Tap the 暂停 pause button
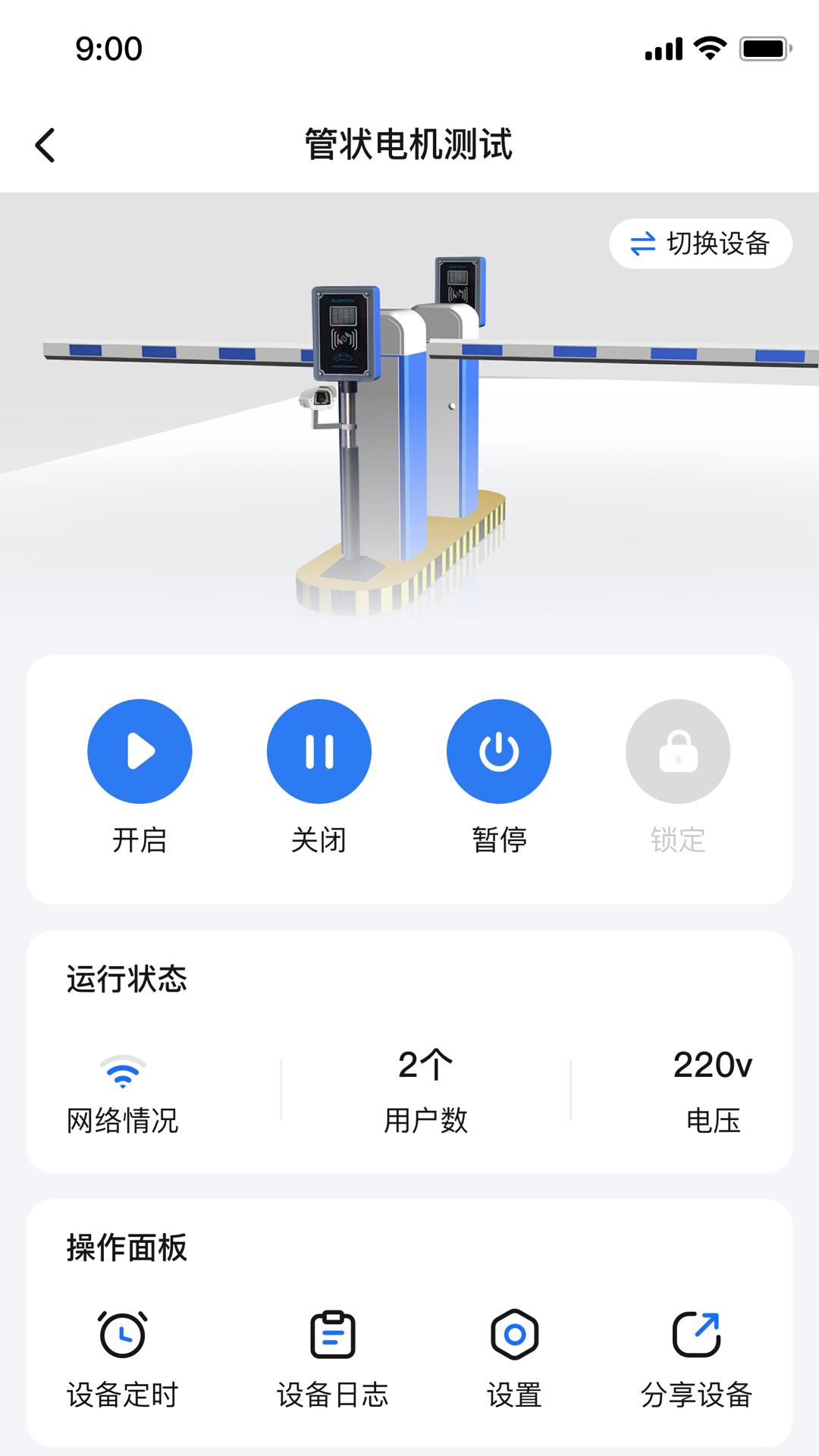The height and width of the screenshot is (1456, 819). 499,752
